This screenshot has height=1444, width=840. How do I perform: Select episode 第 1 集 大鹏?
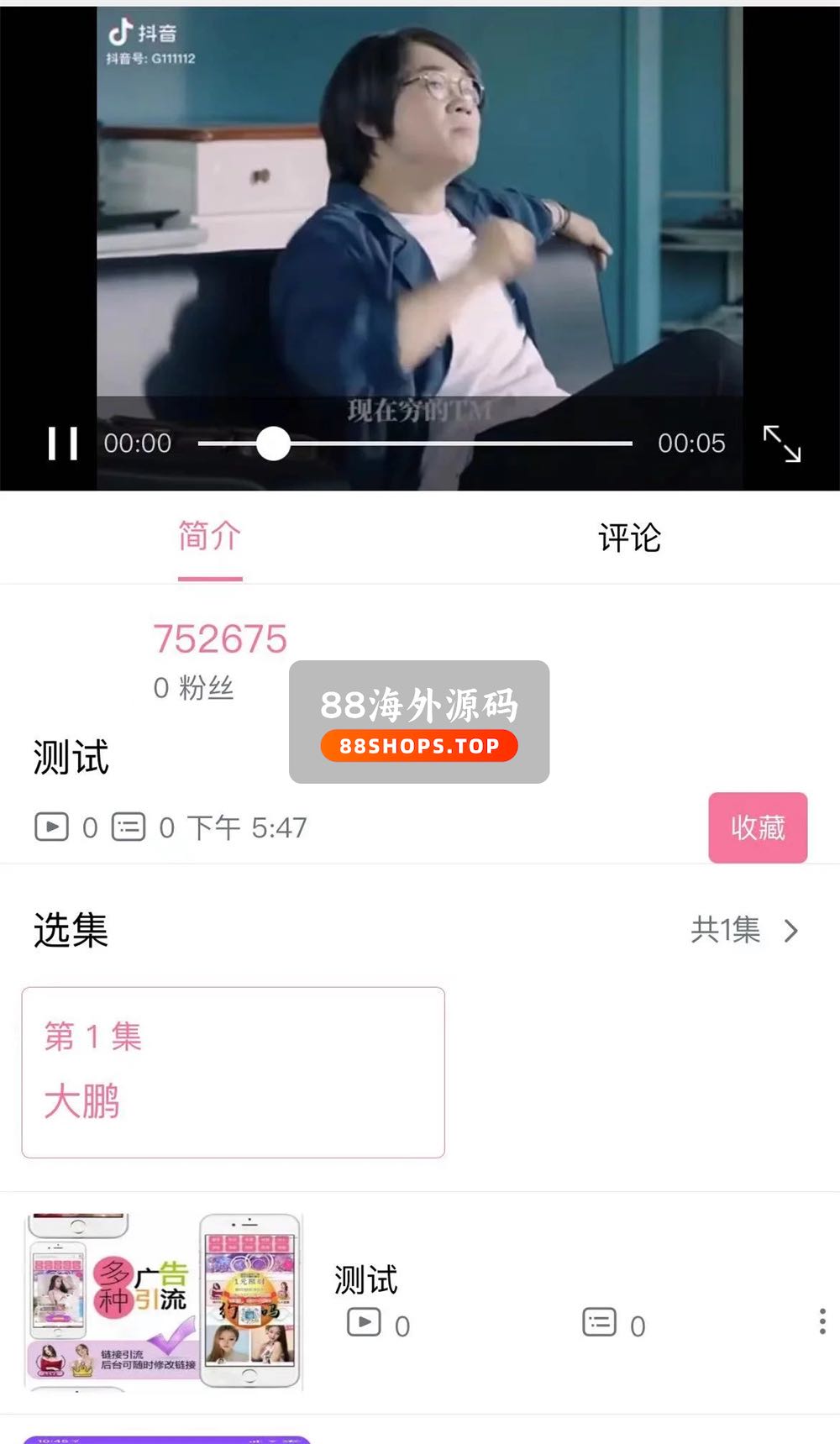click(x=233, y=1072)
